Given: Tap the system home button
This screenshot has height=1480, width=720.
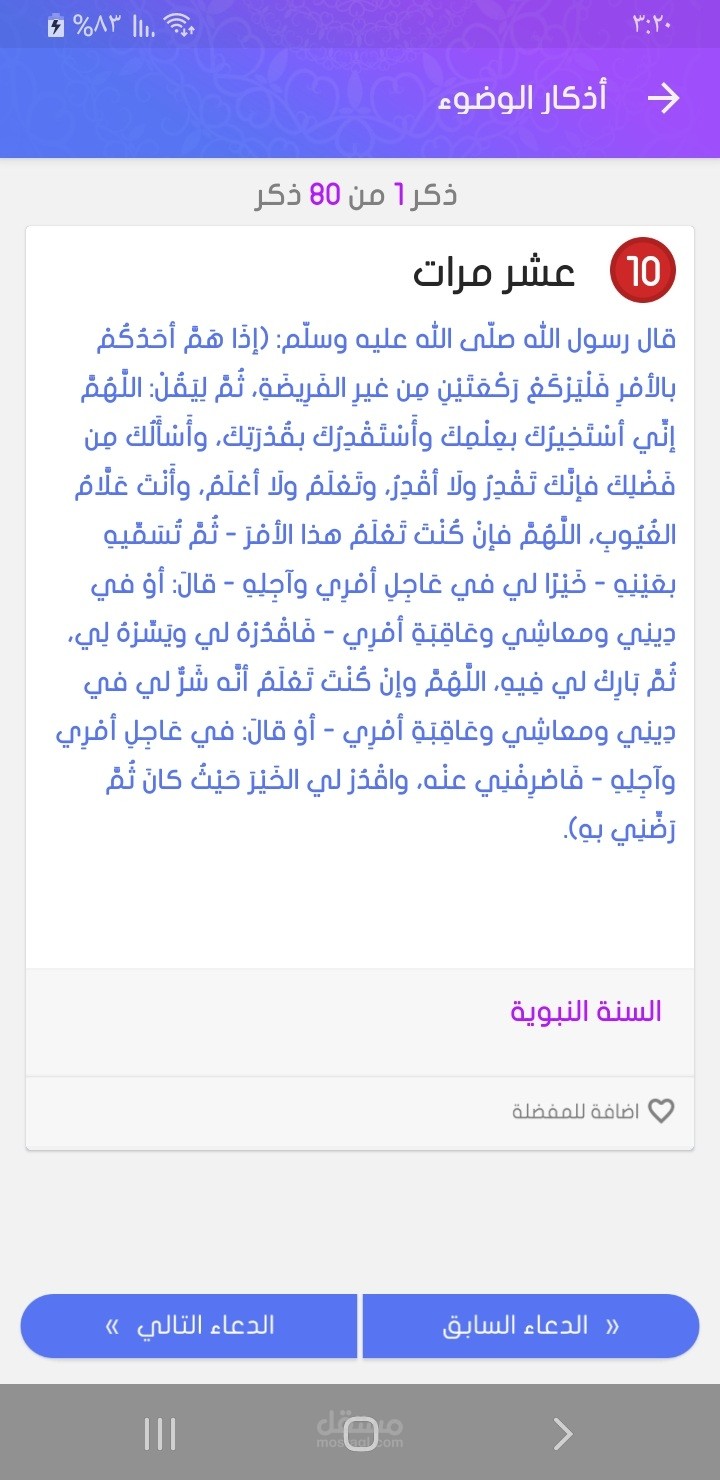Looking at the screenshot, I should [361, 1434].
